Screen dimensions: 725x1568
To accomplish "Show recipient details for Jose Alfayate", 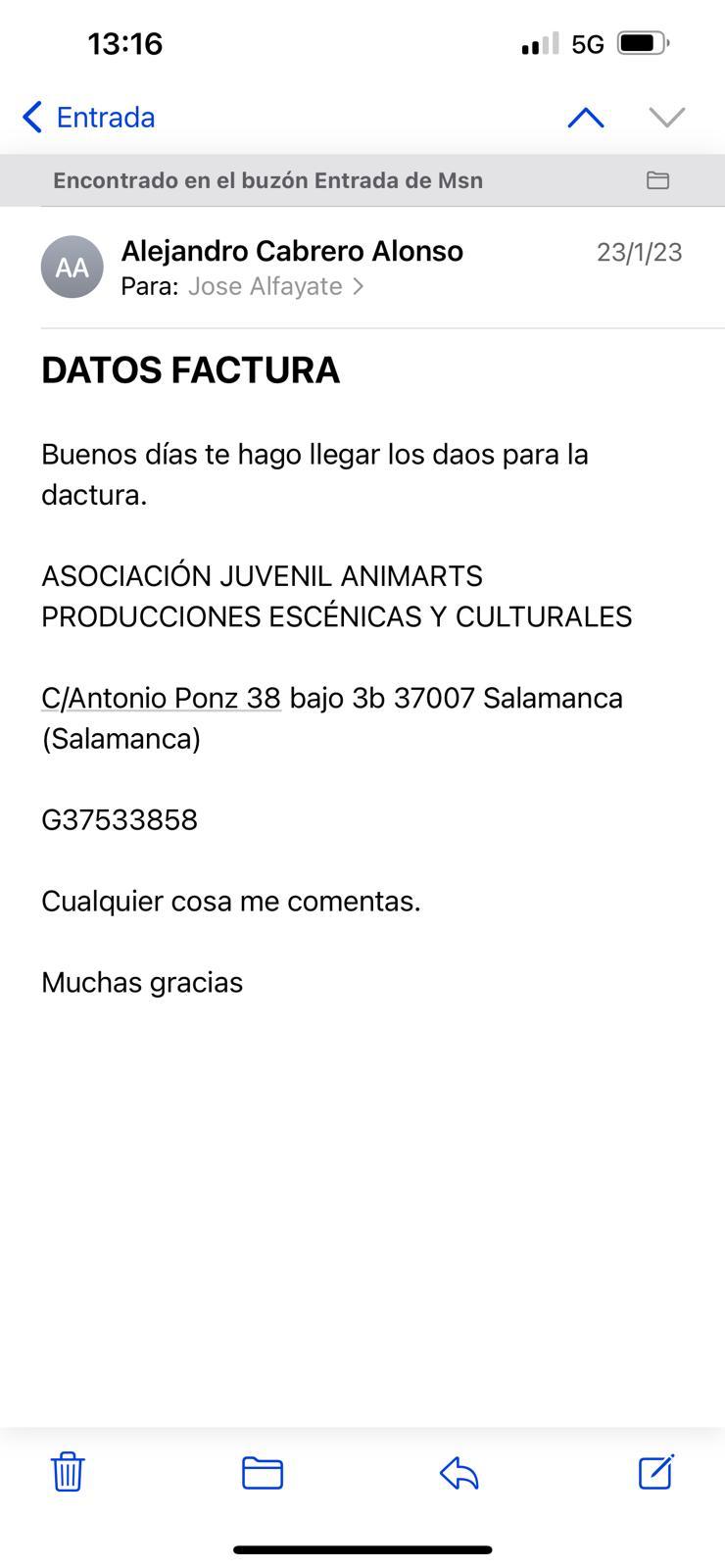I will (274, 286).
